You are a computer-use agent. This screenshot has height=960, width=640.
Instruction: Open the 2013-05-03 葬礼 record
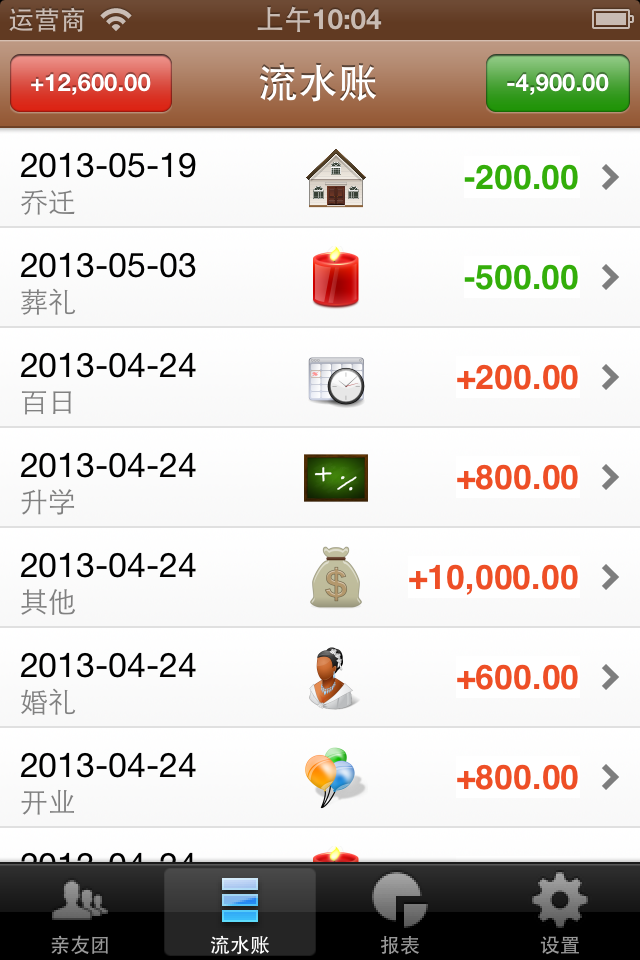coord(320,278)
